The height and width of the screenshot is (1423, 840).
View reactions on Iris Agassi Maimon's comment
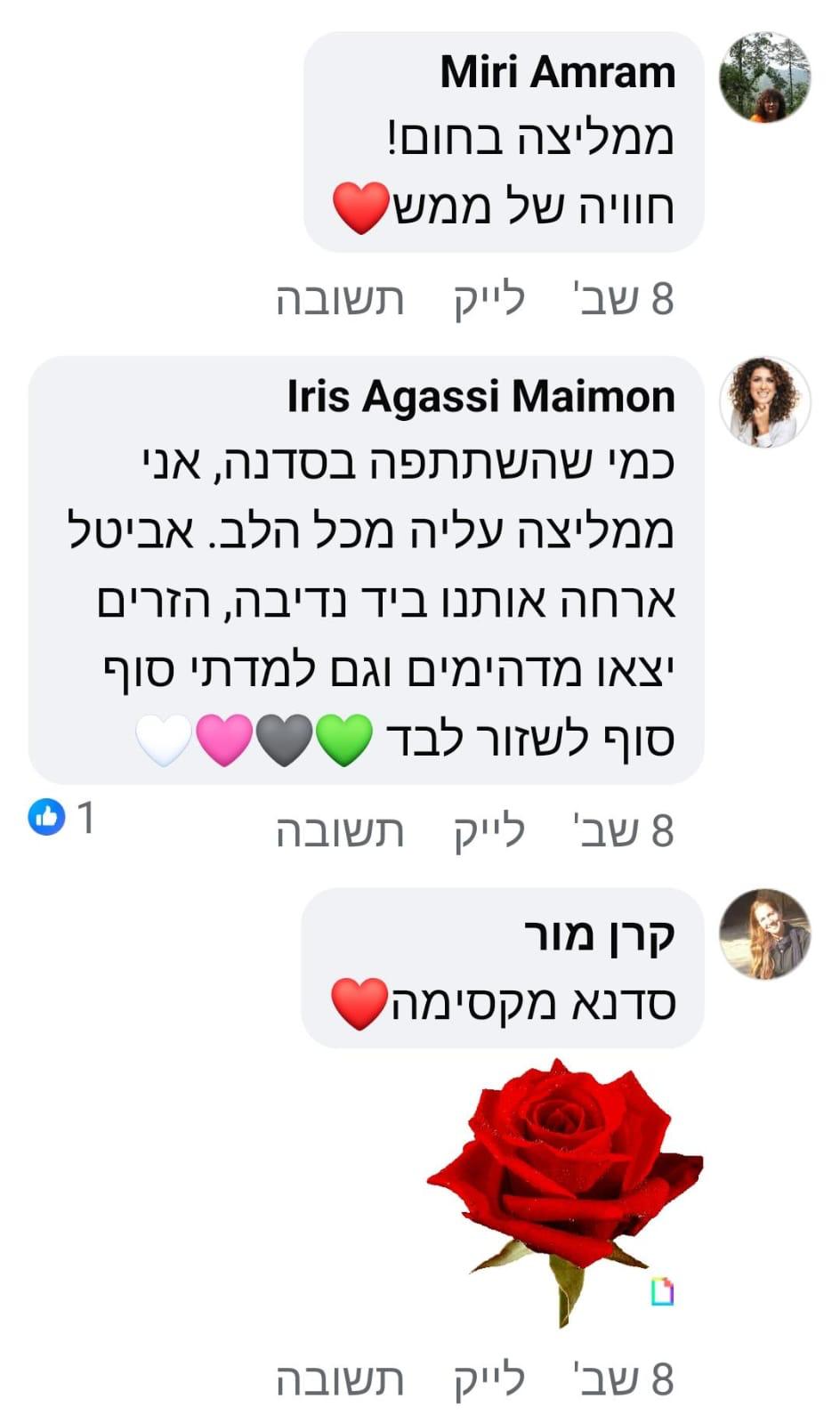point(61,817)
